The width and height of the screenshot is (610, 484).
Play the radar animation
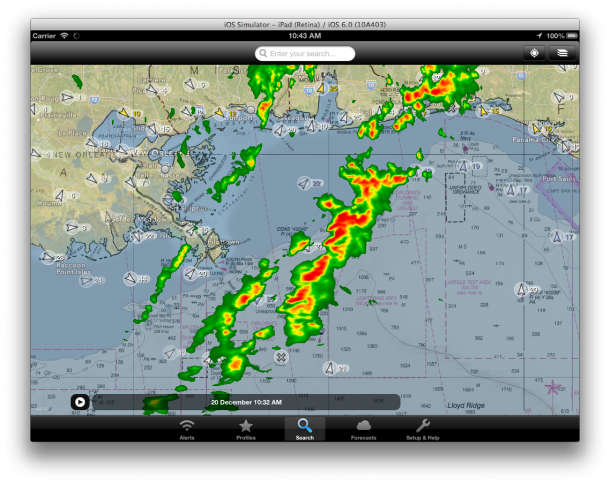(x=79, y=402)
